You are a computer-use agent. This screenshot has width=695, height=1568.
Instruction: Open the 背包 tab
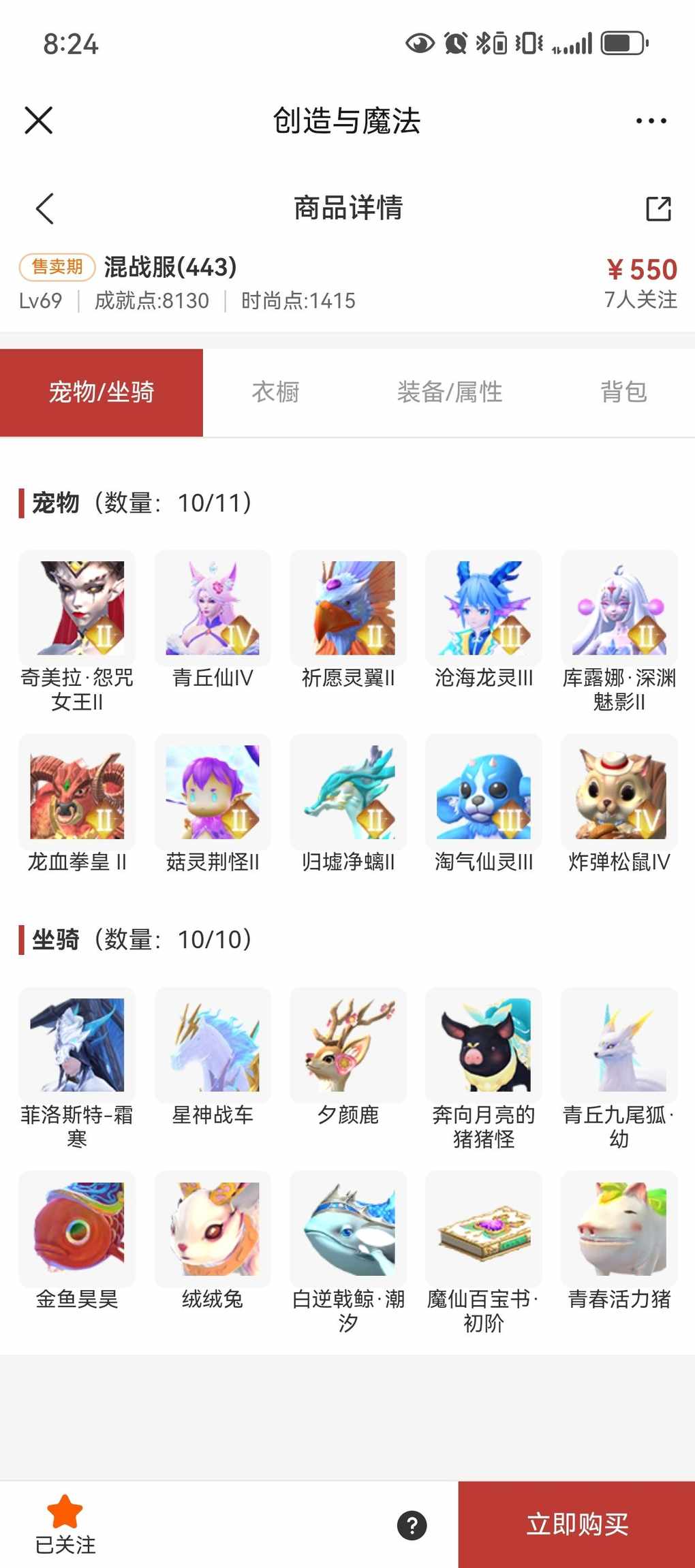pos(623,392)
